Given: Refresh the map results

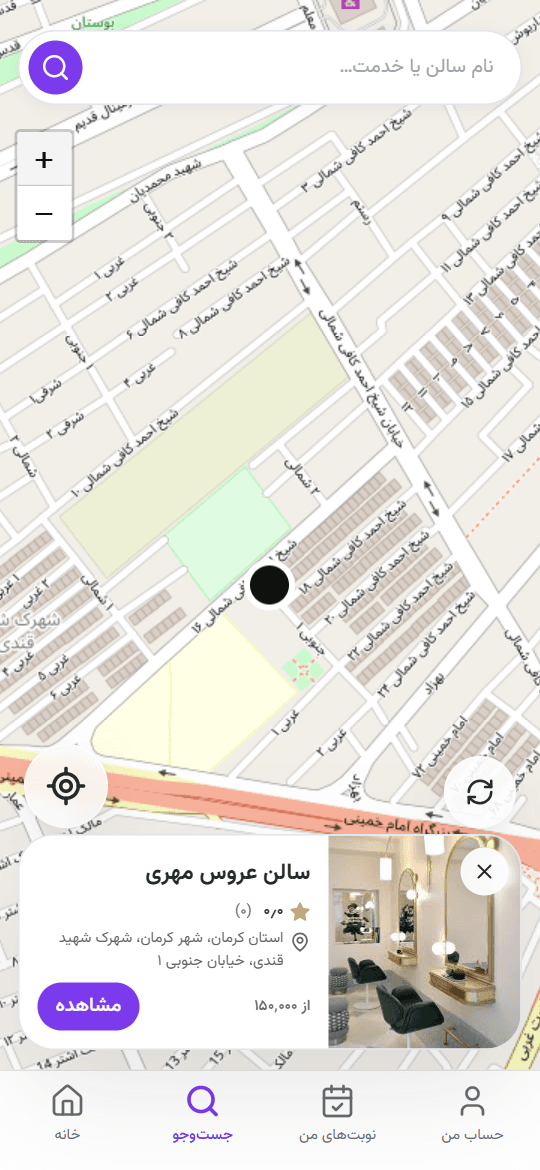Looking at the screenshot, I should point(480,792).
